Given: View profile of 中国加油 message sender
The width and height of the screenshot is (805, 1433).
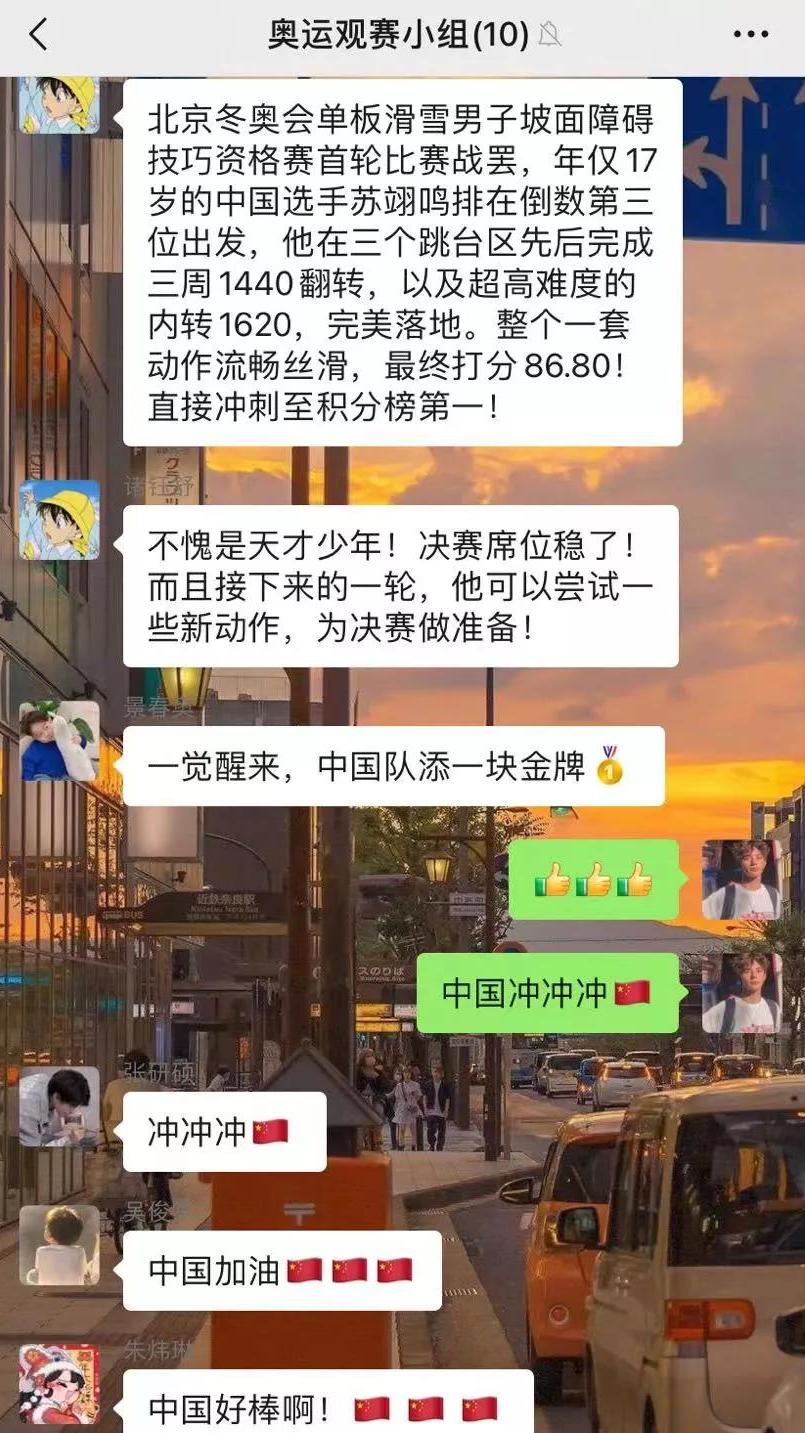Looking at the screenshot, I should [x=59, y=1245].
